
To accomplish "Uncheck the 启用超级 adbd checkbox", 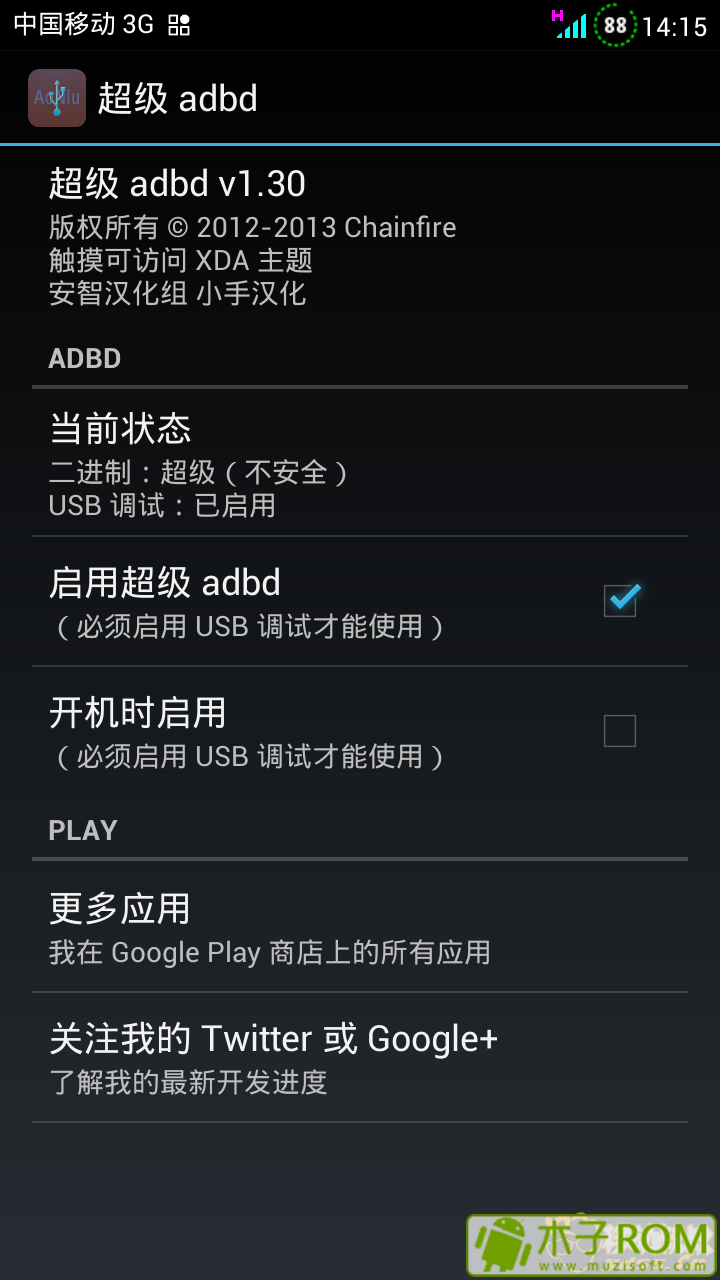I will click(x=620, y=601).
